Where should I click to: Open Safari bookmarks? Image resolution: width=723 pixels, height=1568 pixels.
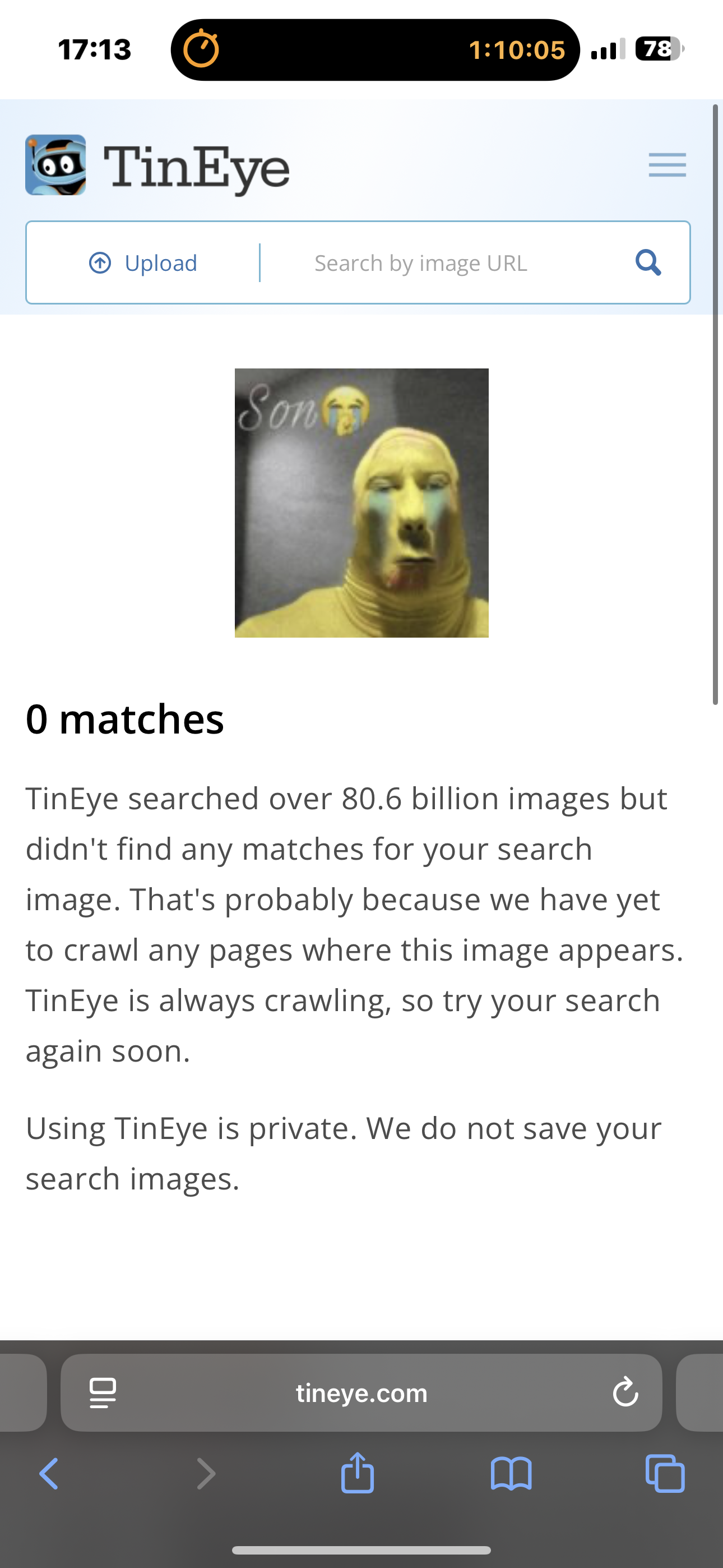click(511, 1474)
